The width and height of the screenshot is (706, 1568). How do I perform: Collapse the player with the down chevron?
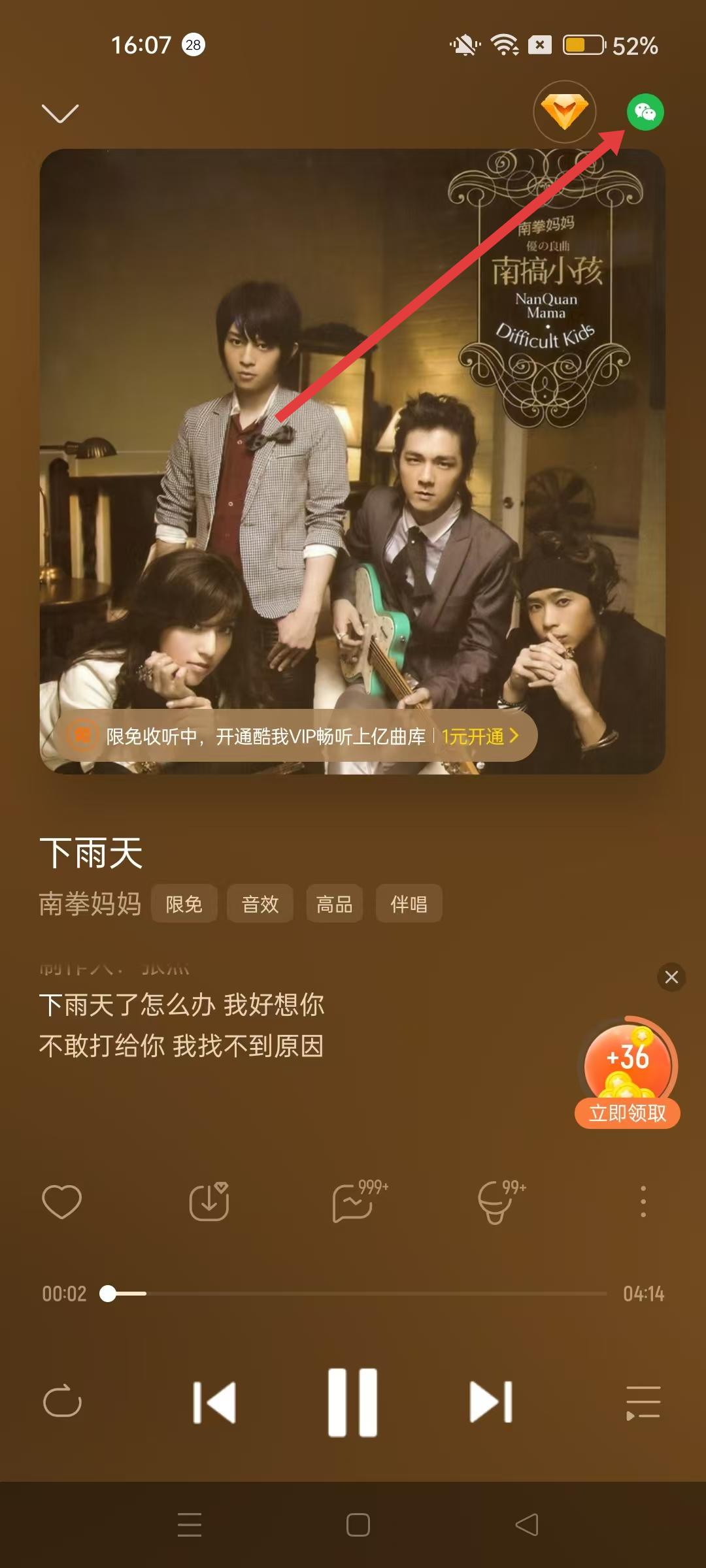[60, 113]
